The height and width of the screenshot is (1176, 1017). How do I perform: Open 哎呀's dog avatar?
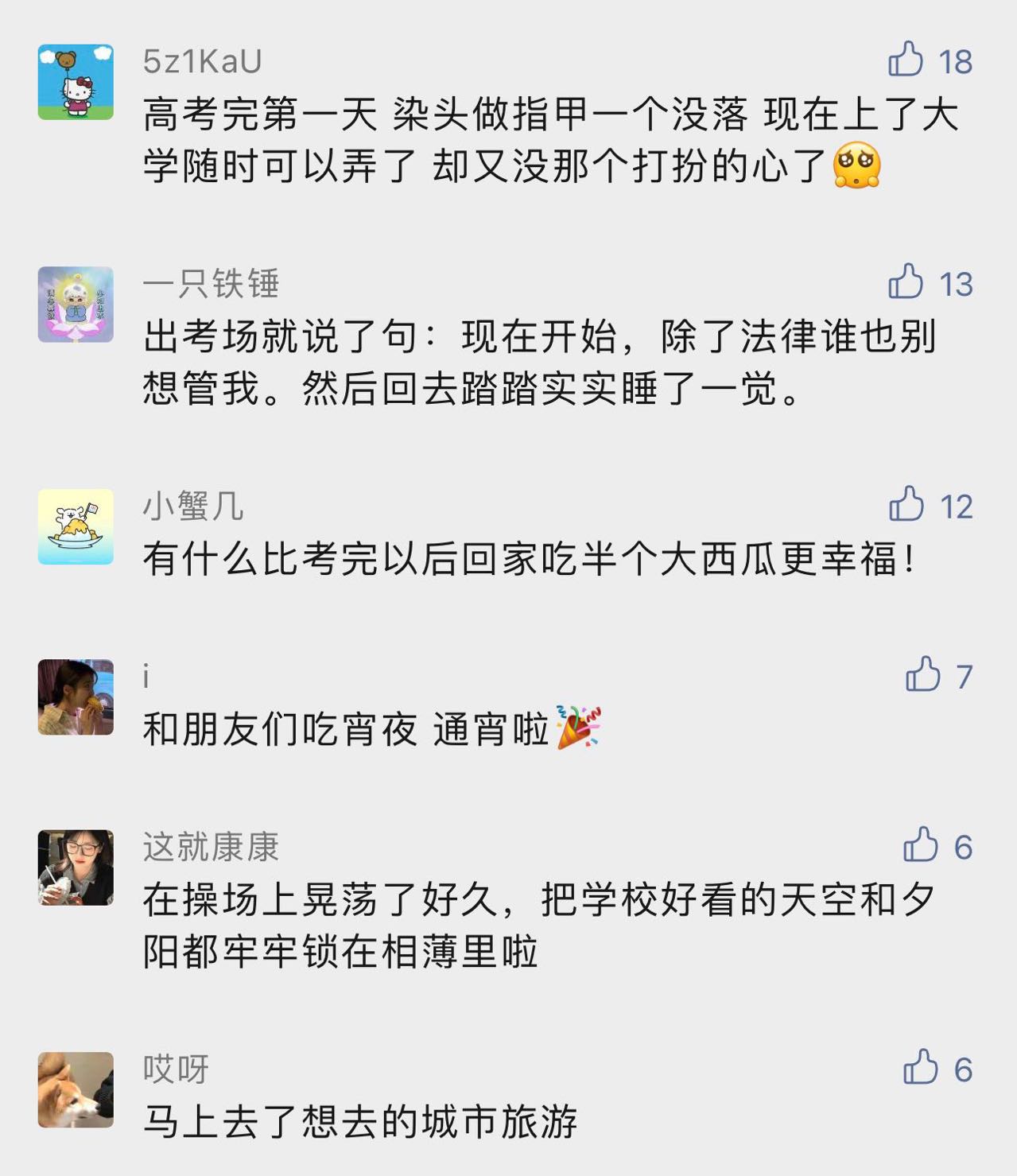click(x=76, y=1090)
